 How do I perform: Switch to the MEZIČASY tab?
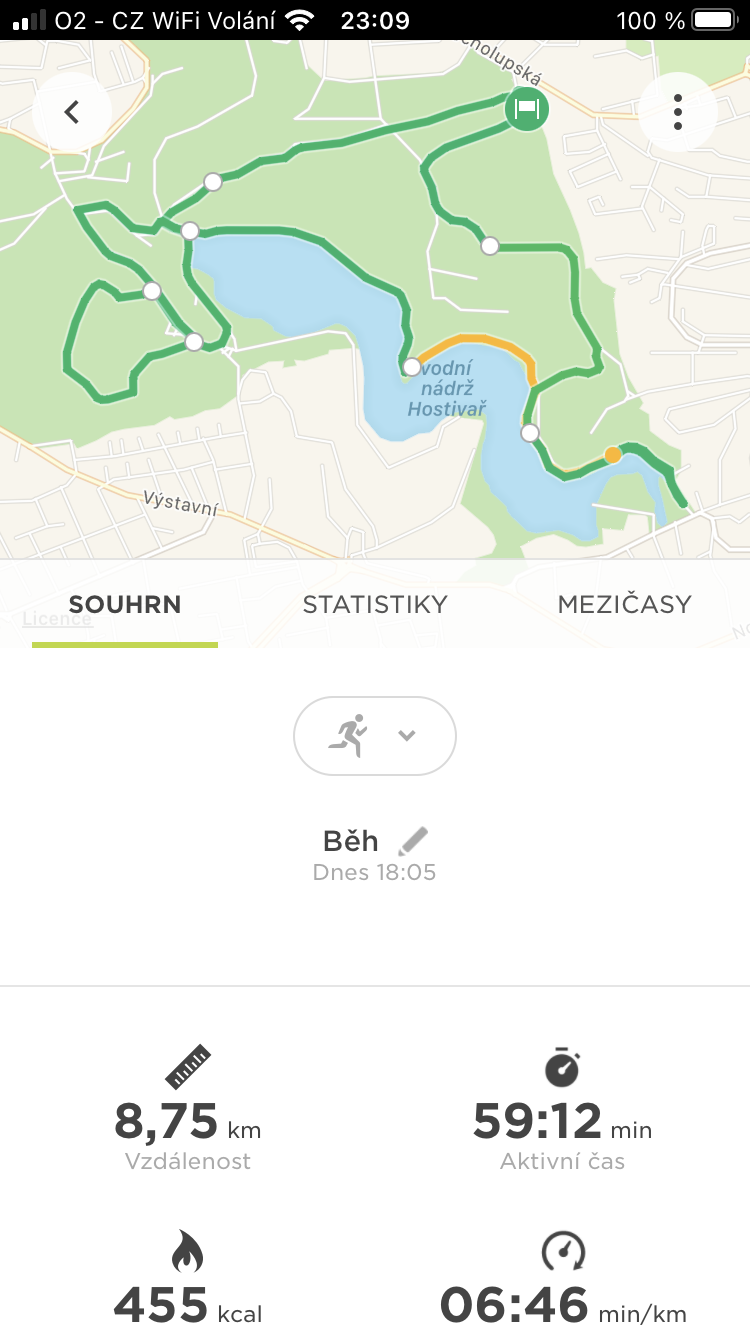(x=624, y=604)
